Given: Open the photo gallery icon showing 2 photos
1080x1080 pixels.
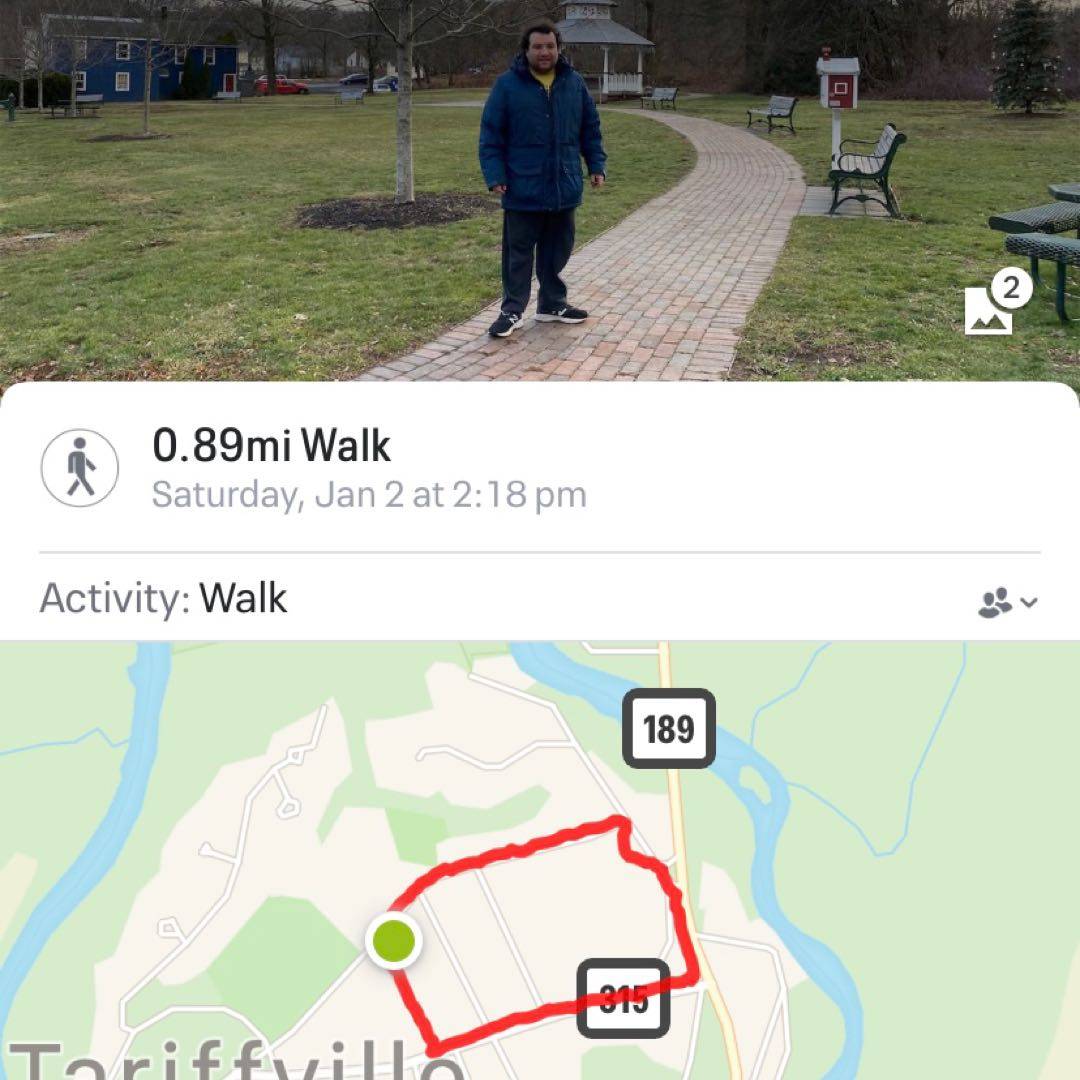Looking at the screenshot, I should [992, 307].
